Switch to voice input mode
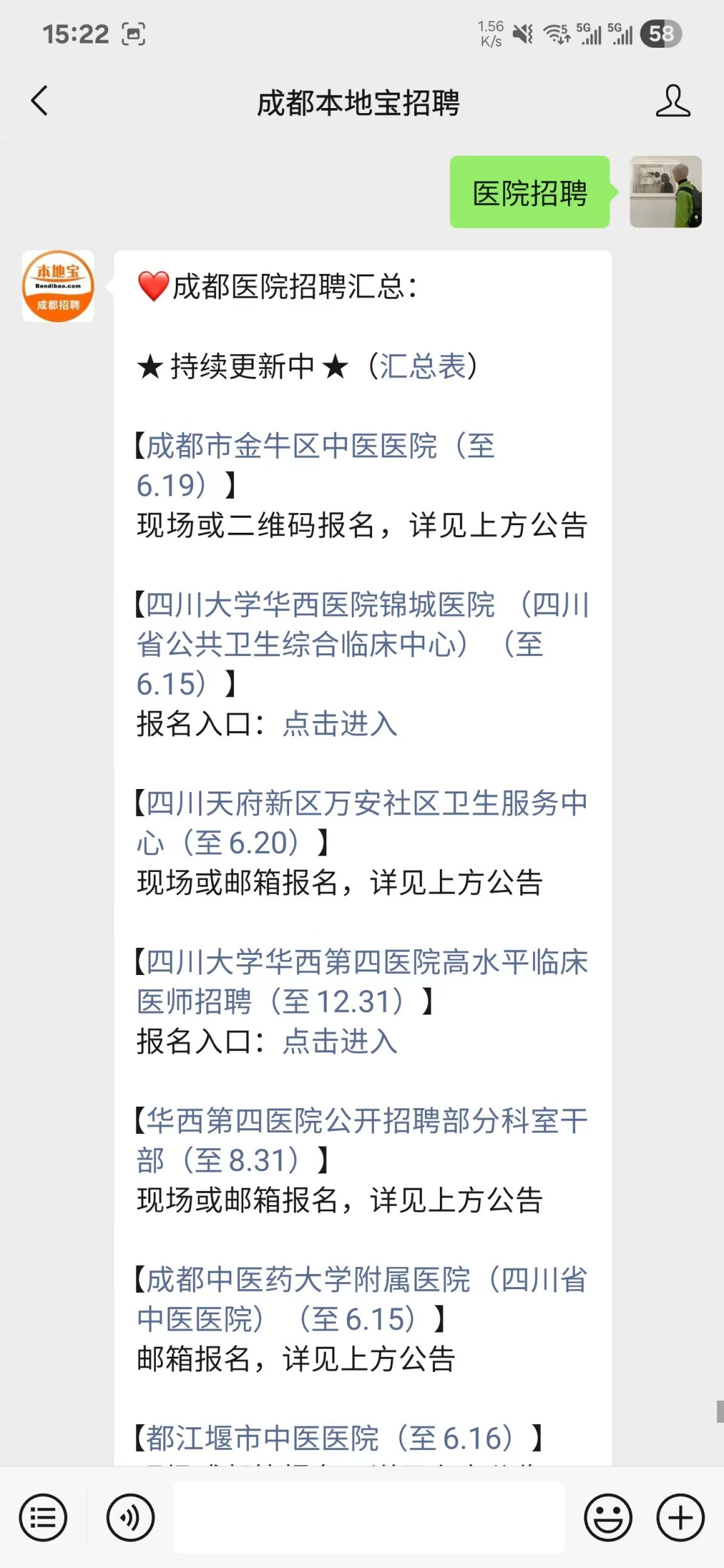 130,1518
